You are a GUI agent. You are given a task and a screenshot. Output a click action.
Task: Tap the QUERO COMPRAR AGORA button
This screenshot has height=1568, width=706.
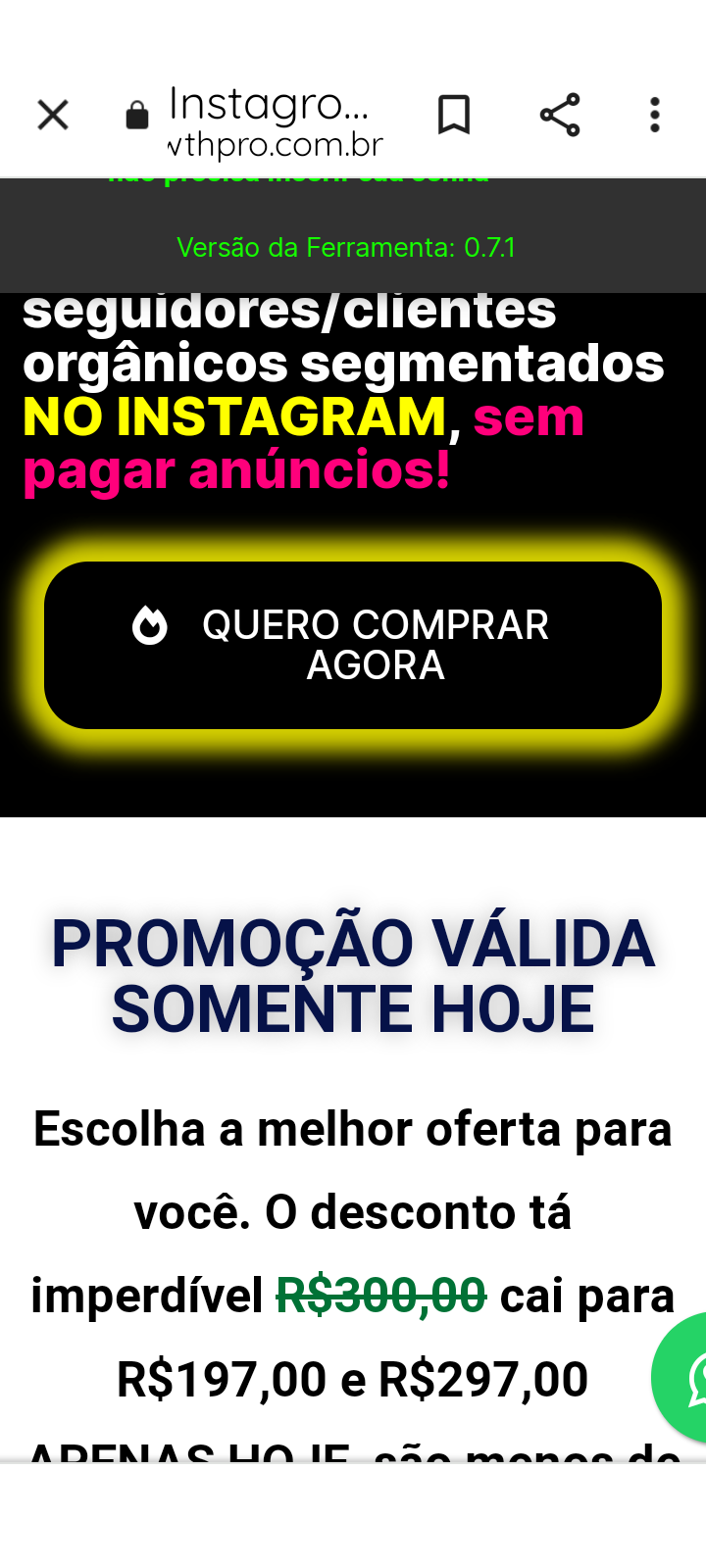point(353,645)
